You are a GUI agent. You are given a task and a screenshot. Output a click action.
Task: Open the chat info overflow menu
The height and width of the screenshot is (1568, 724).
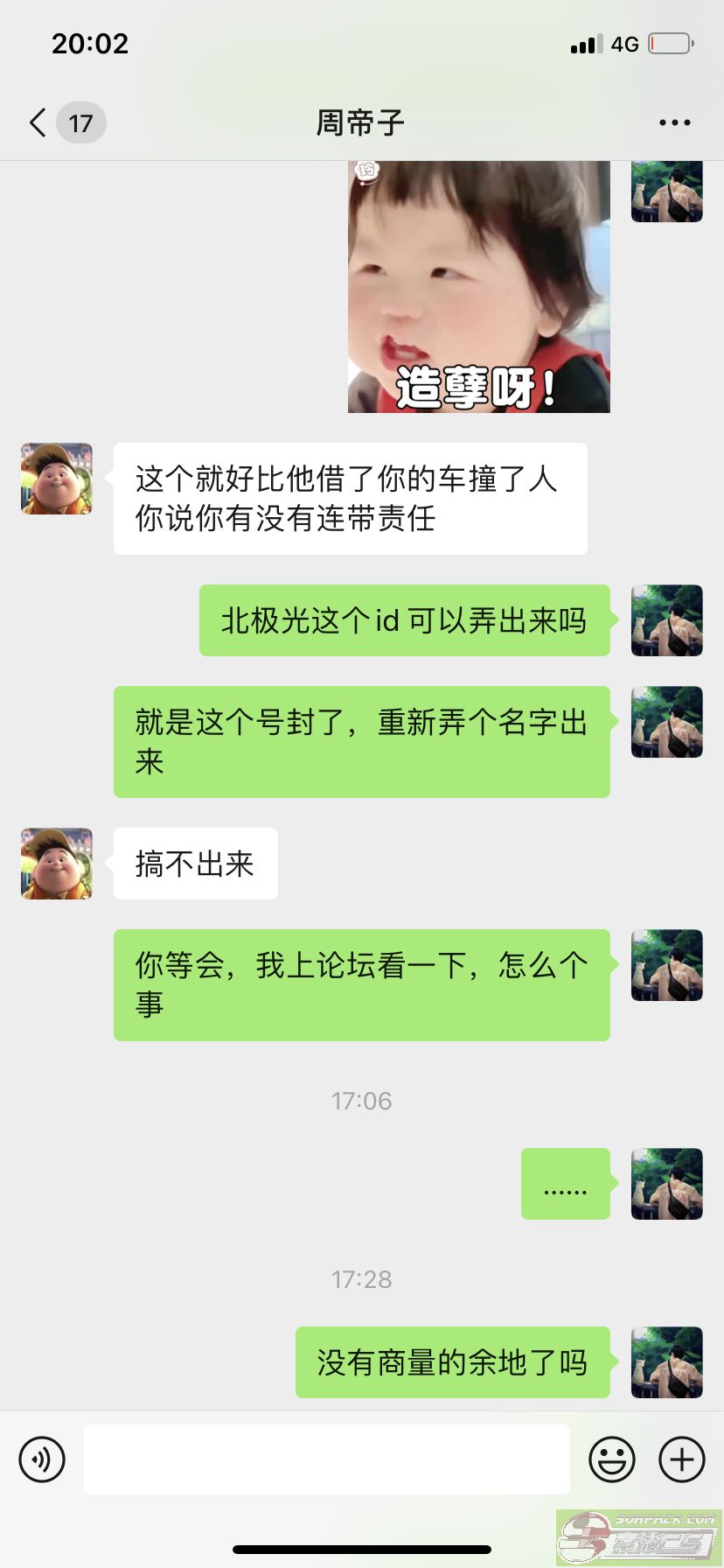click(x=674, y=122)
